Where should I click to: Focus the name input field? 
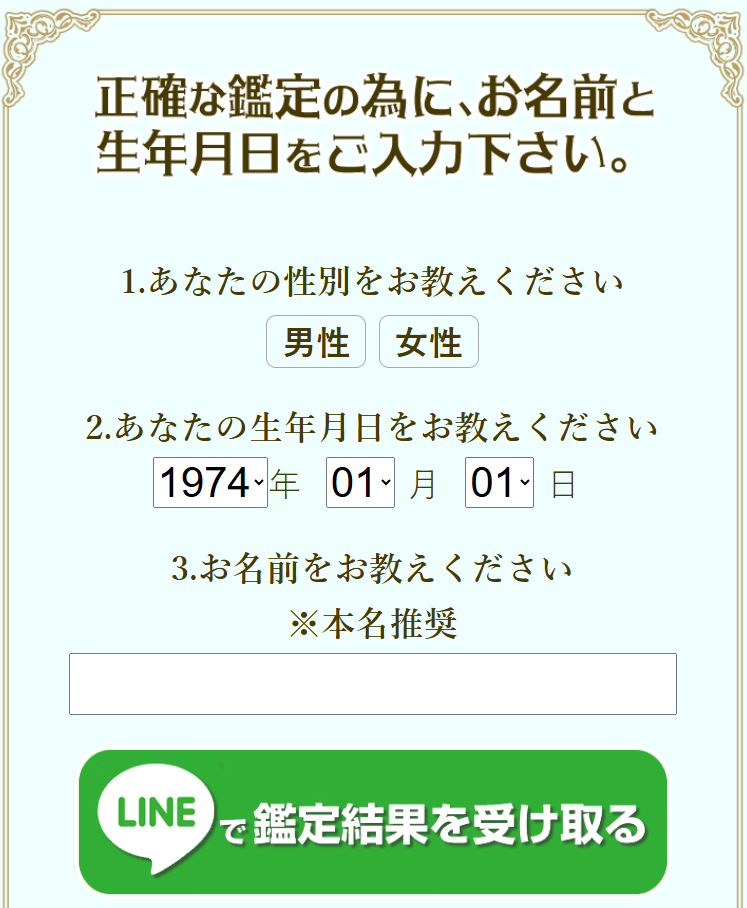[x=372, y=684]
